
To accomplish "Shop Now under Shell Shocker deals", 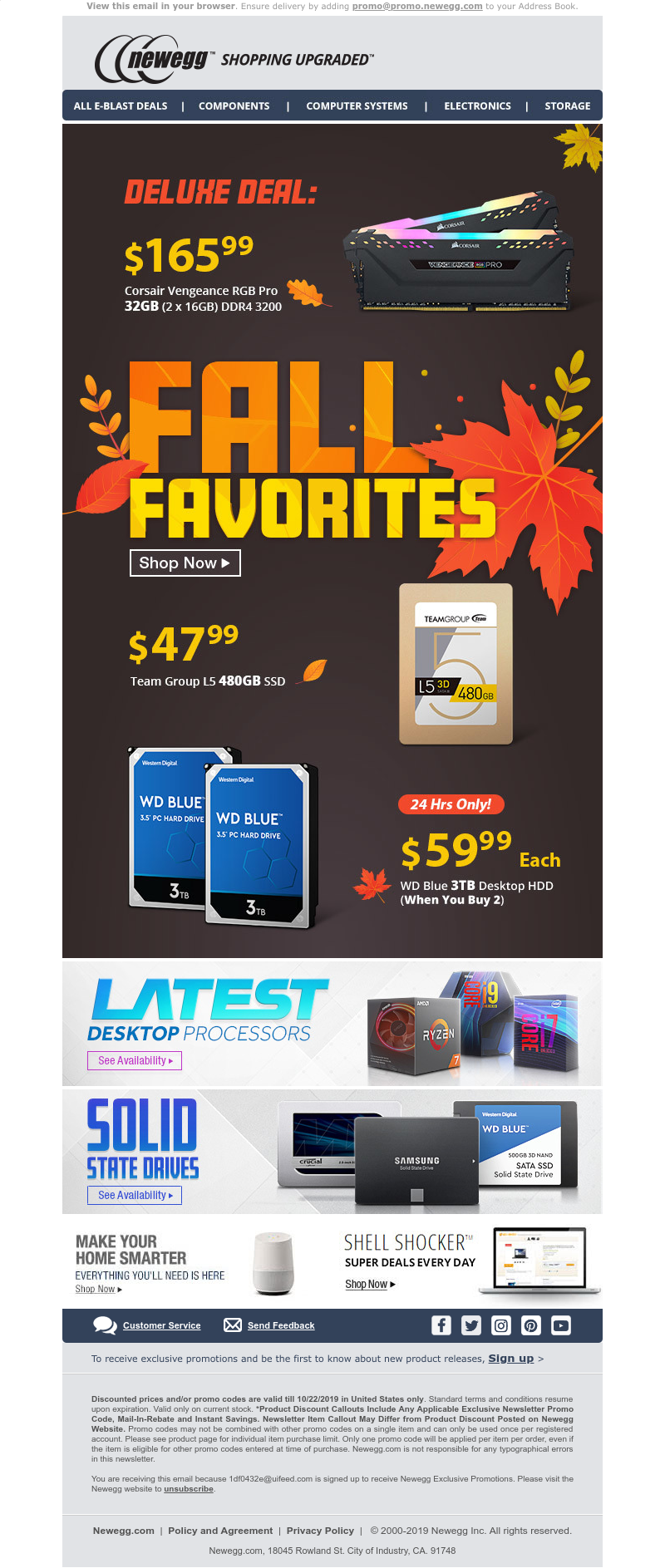I will click(369, 1285).
